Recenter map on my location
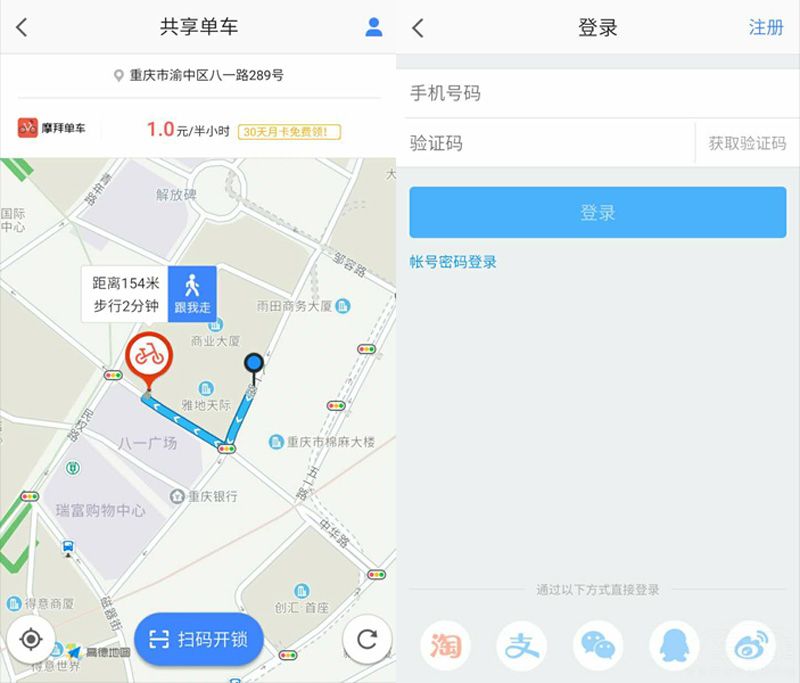The image size is (800, 683). point(31,639)
